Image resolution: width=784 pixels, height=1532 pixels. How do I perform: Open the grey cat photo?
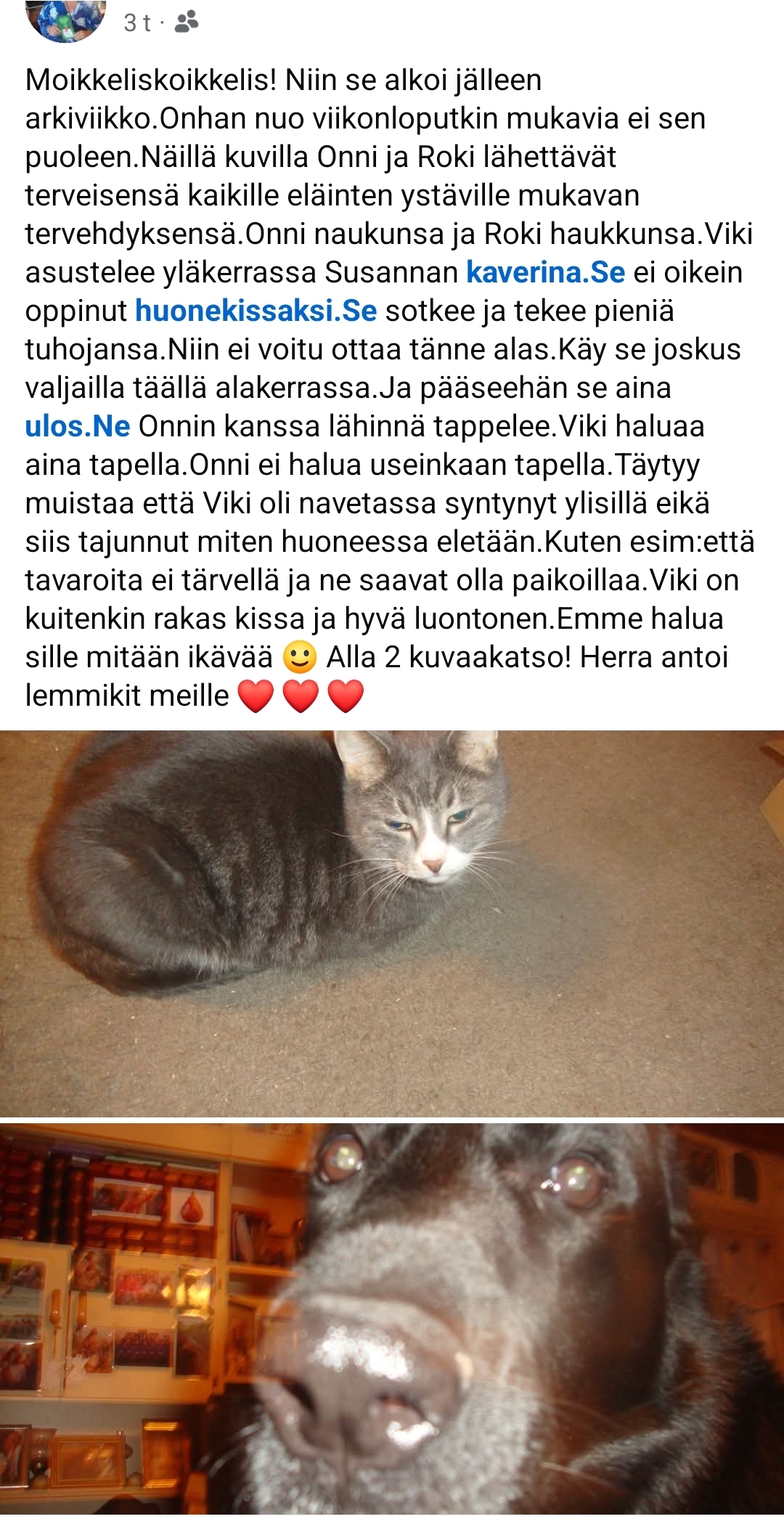coord(392,922)
